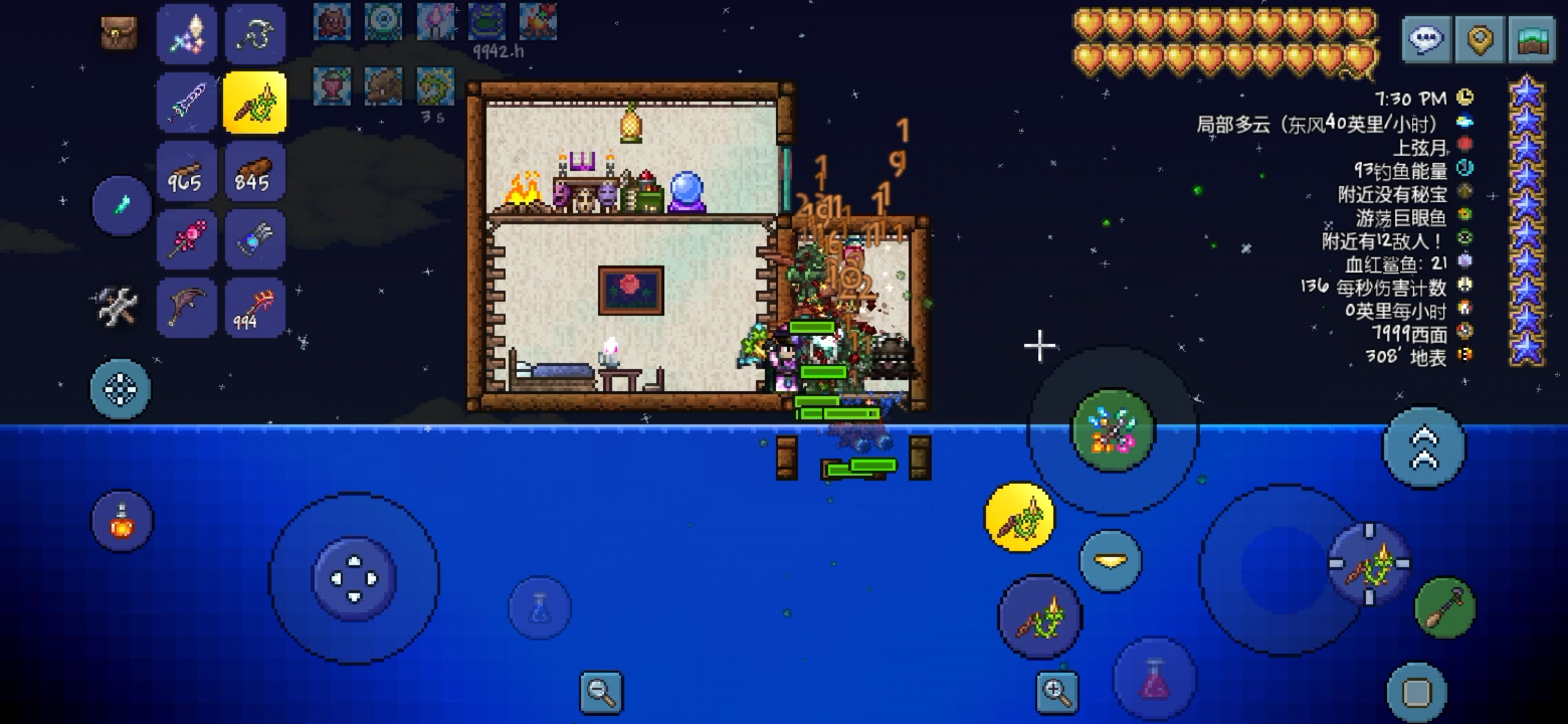Tap the smart cursor crosshair button
The height and width of the screenshot is (724, 1568).
tap(121, 389)
